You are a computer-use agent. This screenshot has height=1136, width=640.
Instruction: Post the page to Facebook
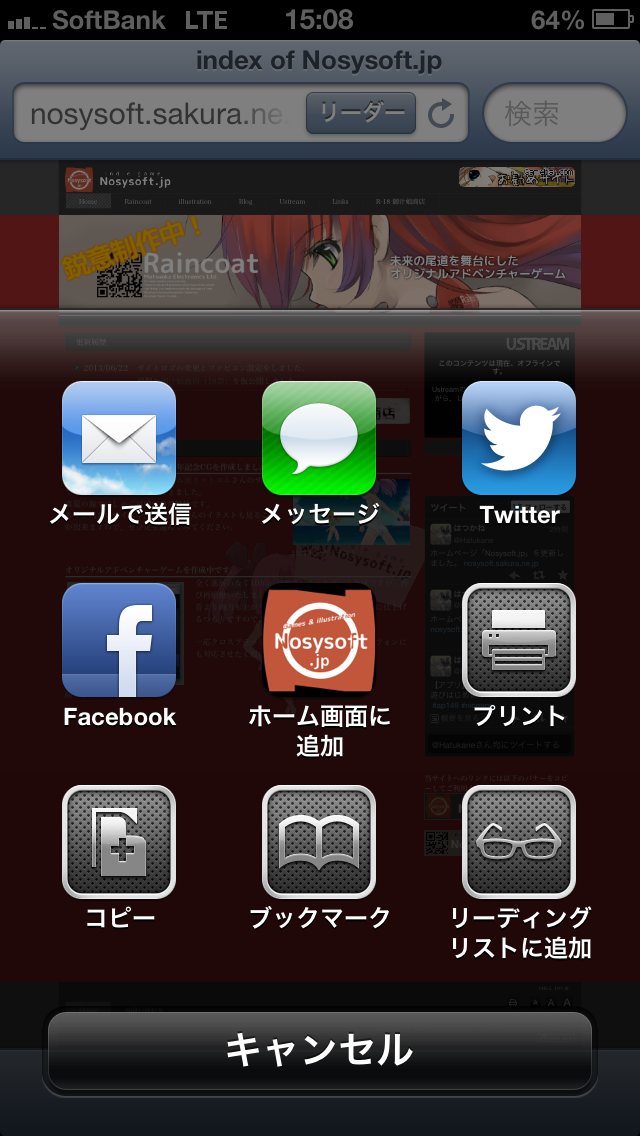[x=119, y=641]
